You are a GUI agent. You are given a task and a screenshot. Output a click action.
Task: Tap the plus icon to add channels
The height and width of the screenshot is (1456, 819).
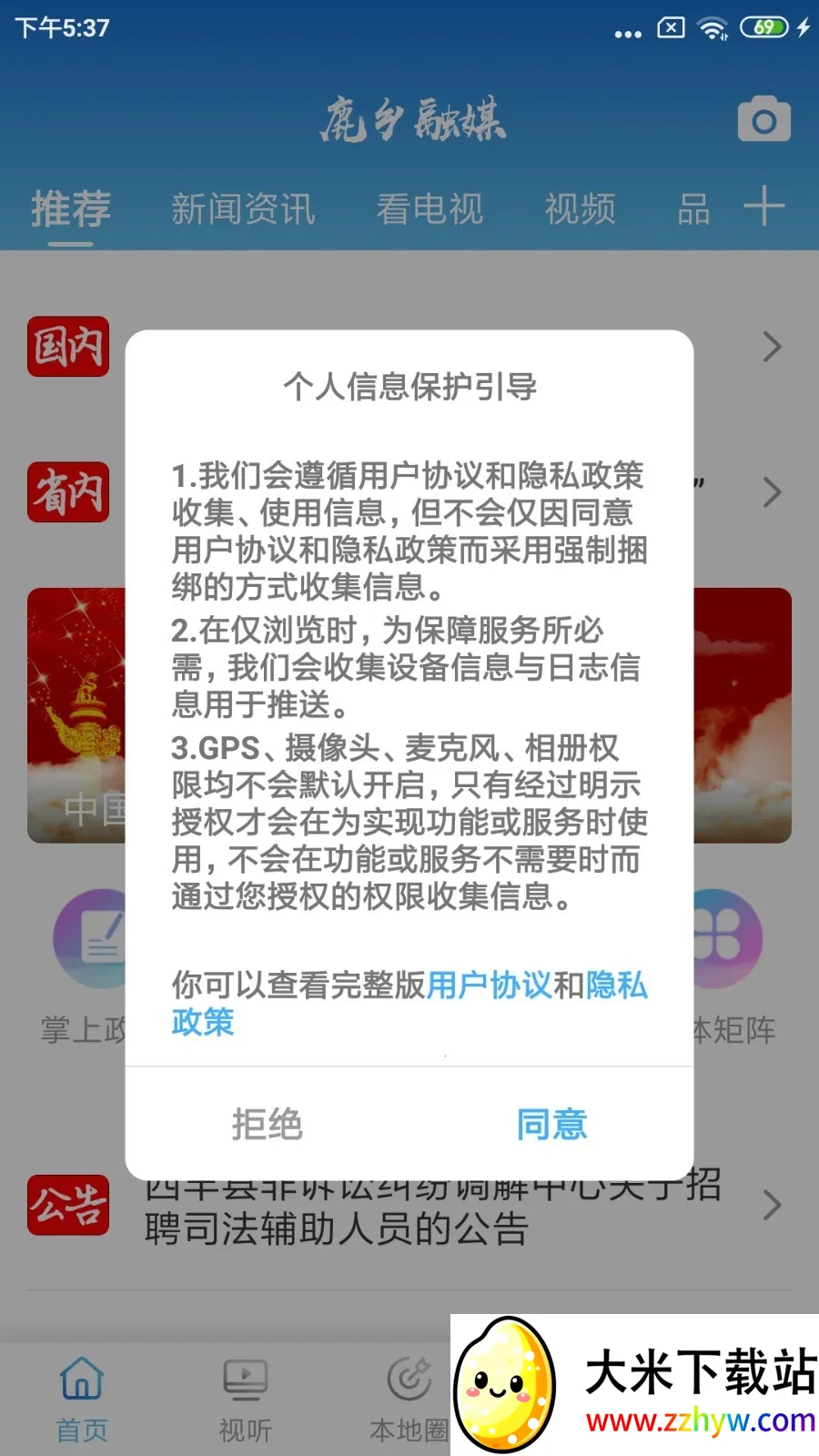pos(764,207)
